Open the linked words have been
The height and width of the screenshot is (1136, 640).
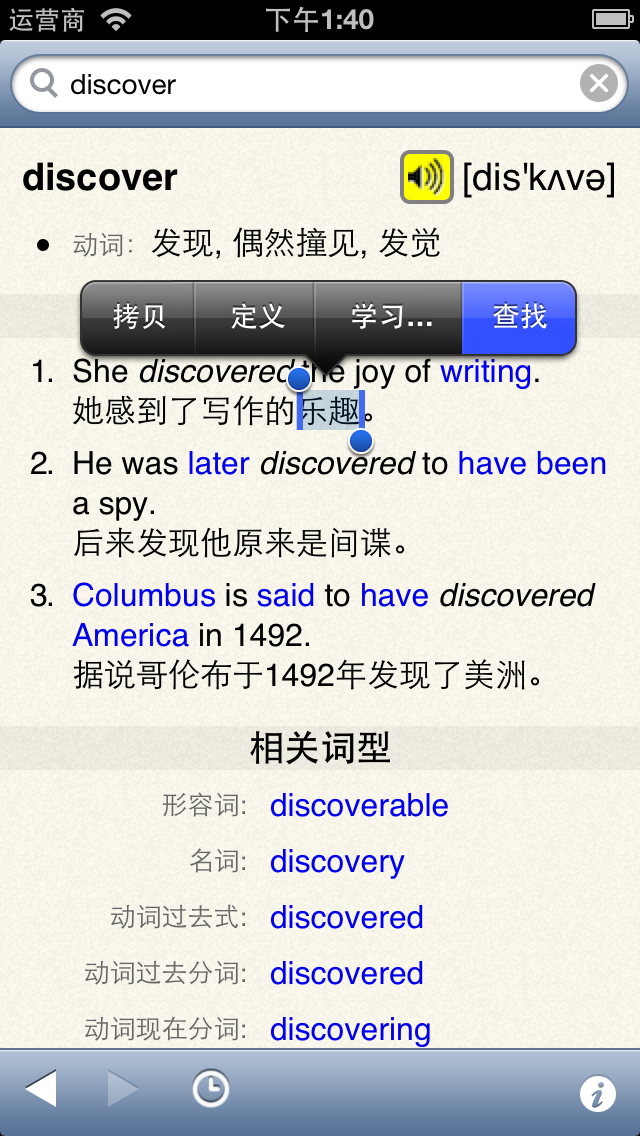point(532,464)
